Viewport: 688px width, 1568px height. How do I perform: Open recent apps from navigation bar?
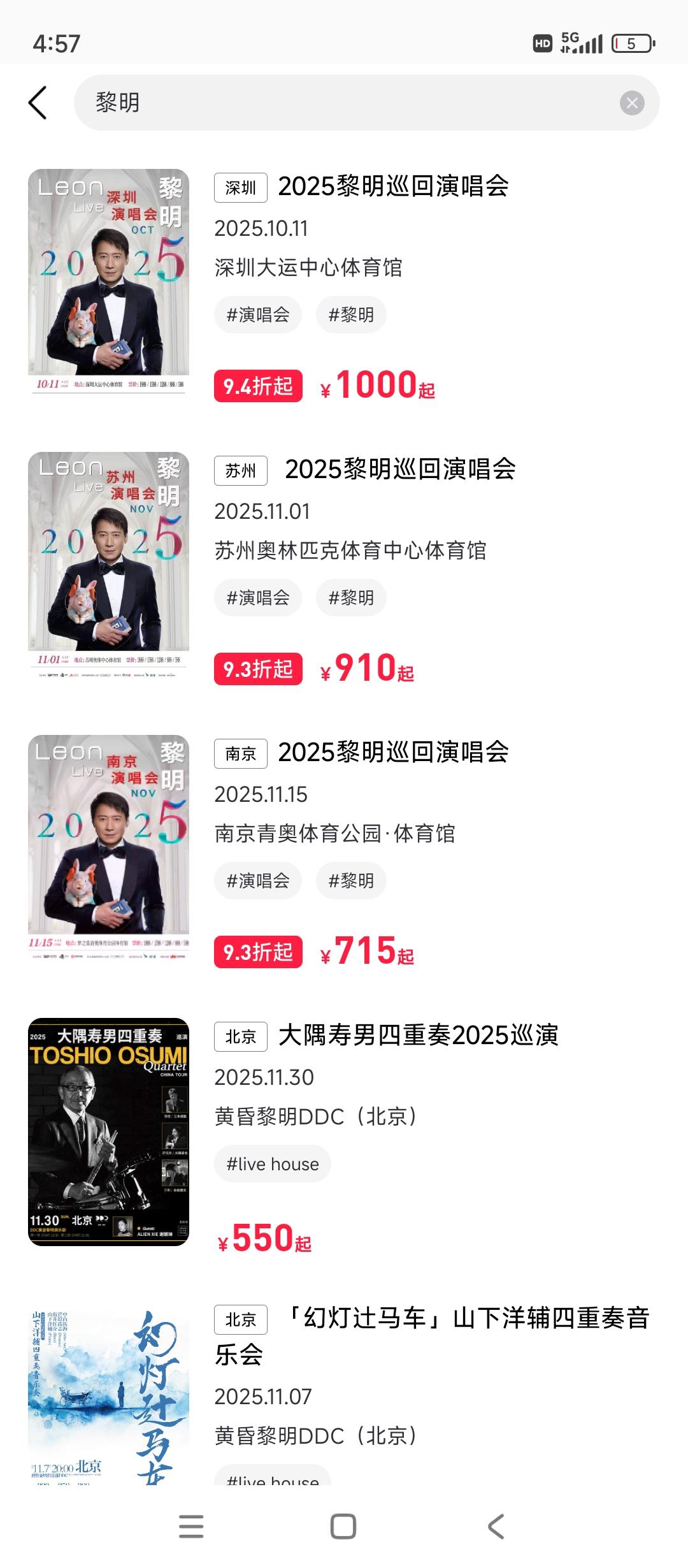pos(191,1527)
